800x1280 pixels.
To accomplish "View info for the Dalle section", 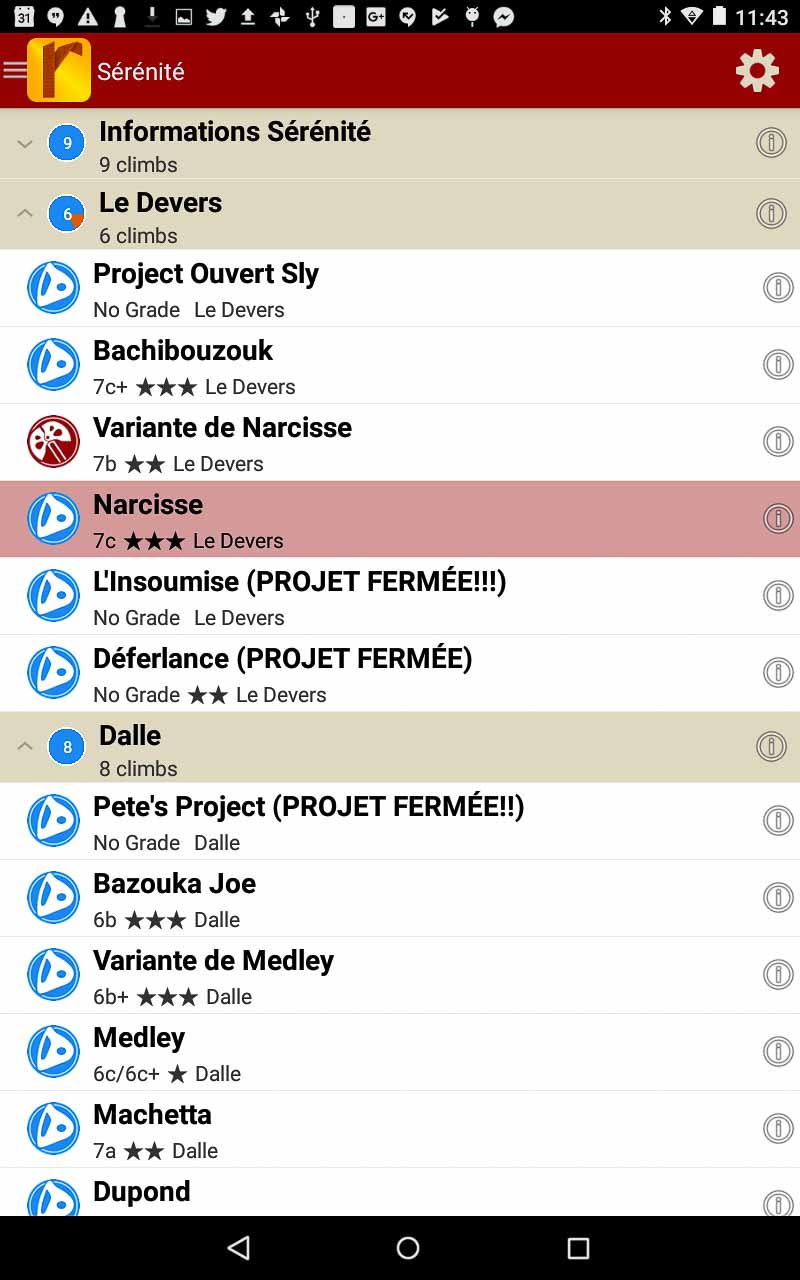I will click(x=771, y=746).
